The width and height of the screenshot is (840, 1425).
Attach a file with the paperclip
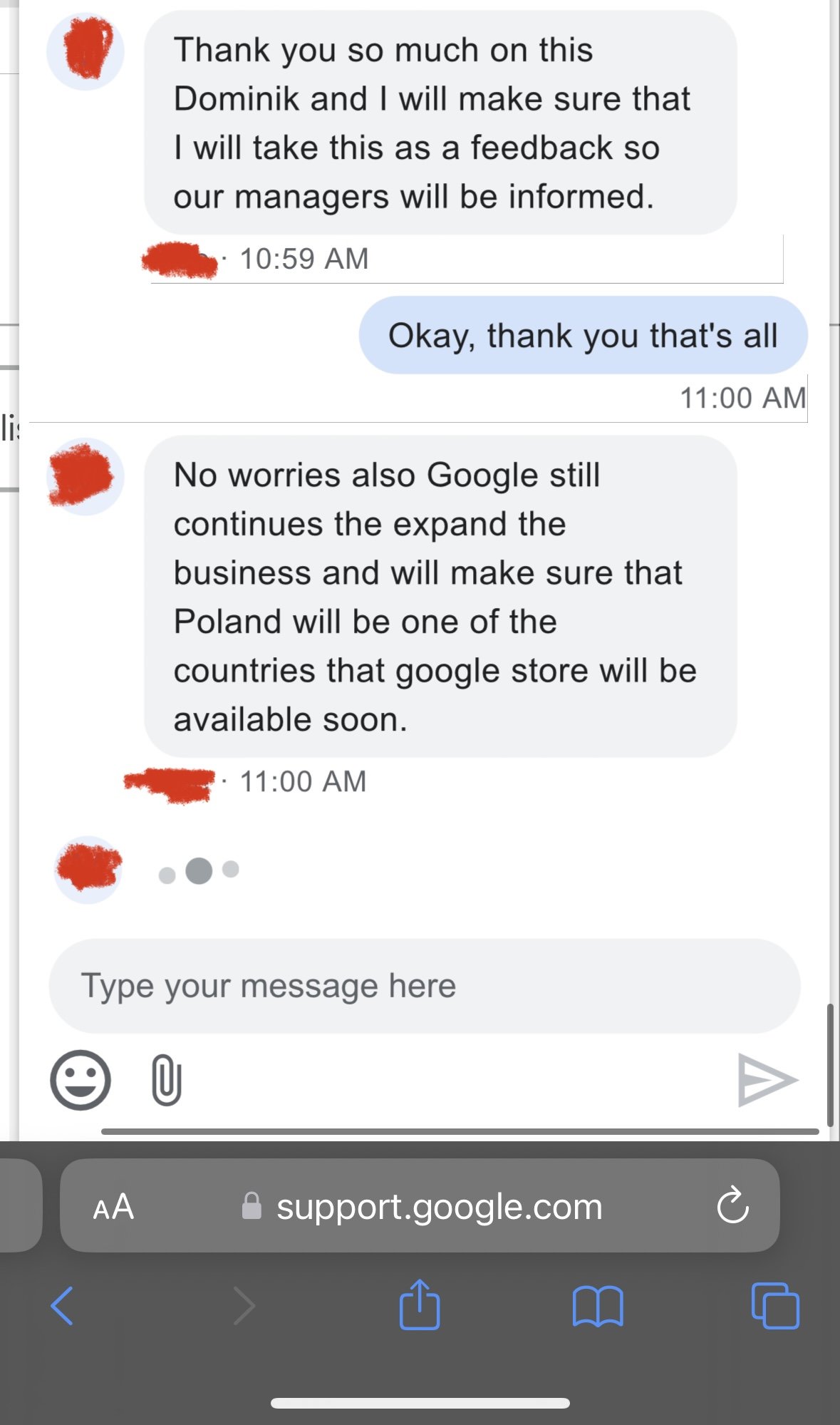point(167,1080)
